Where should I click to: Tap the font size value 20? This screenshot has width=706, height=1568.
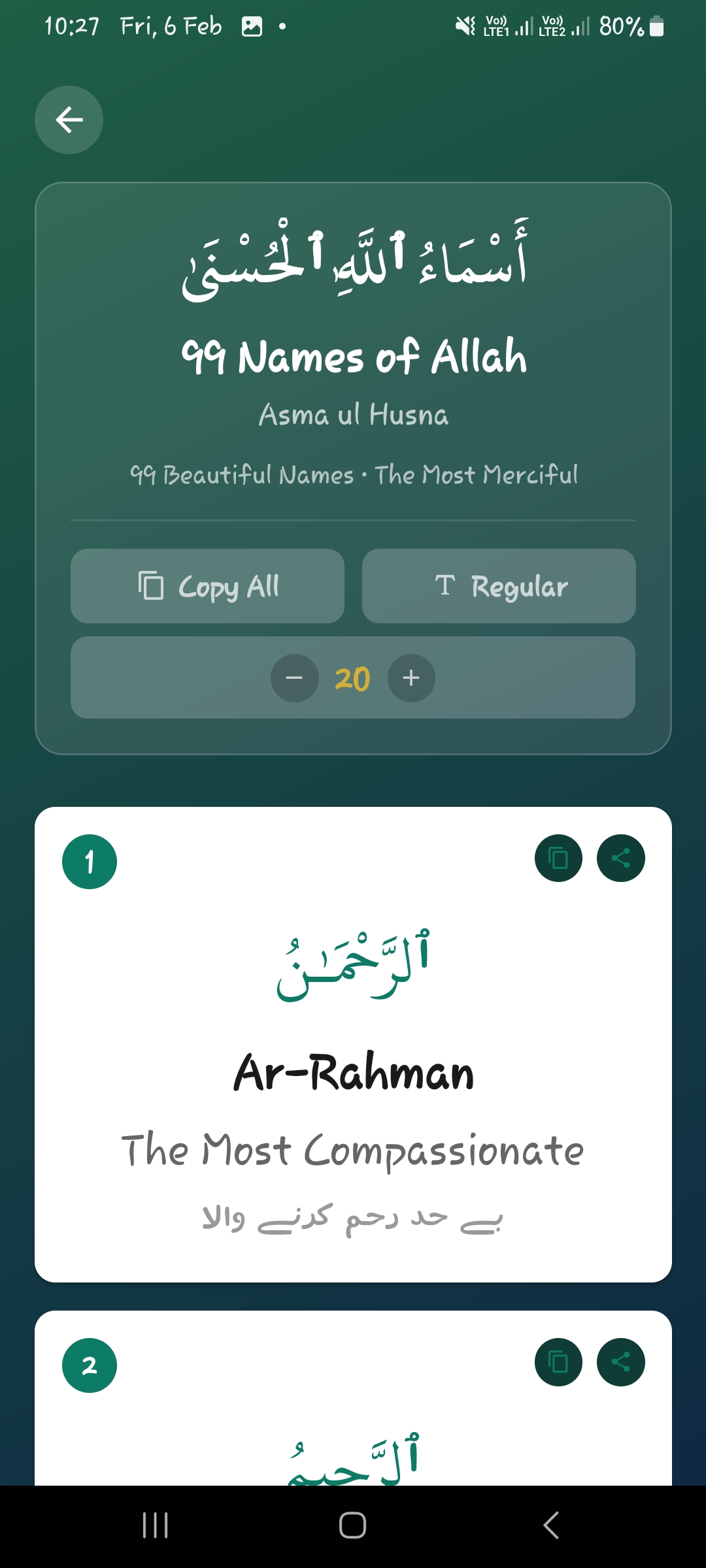click(352, 678)
